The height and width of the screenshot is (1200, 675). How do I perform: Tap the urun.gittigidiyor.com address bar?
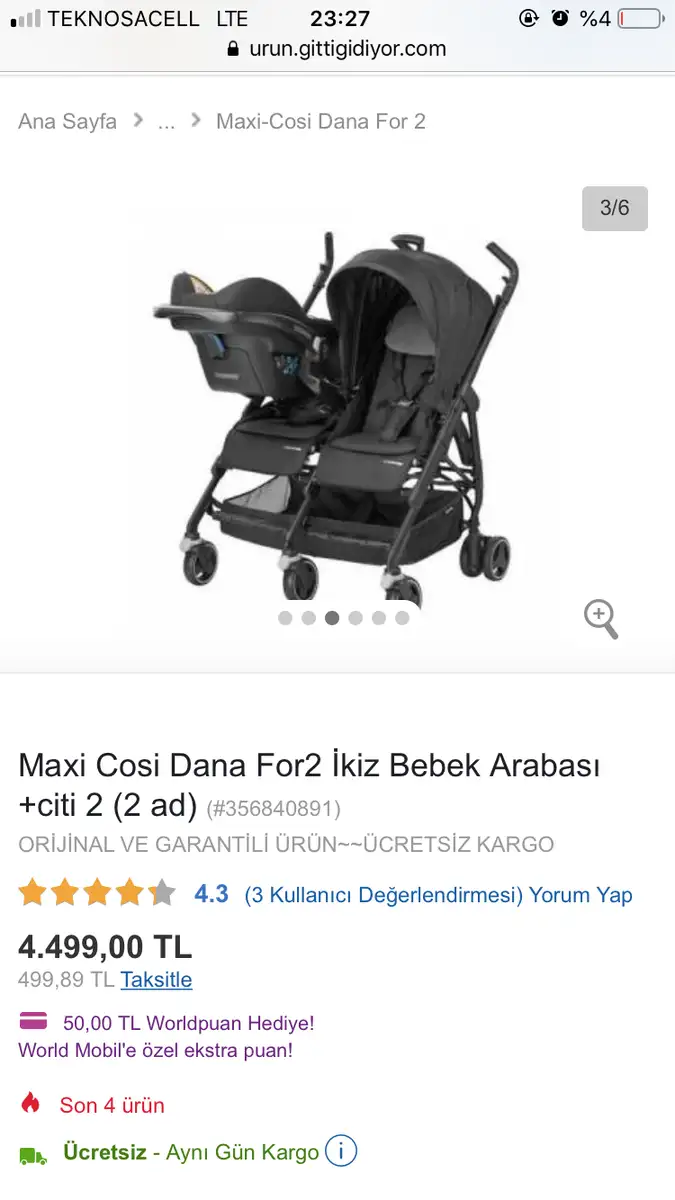tap(336, 49)
